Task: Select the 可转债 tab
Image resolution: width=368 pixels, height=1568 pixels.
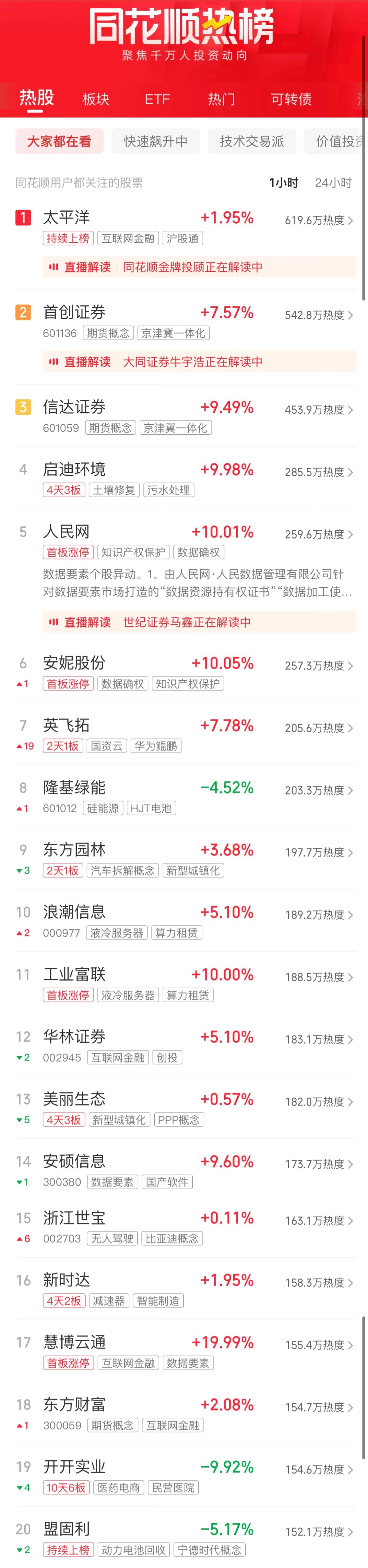Action: coord(291,99)
